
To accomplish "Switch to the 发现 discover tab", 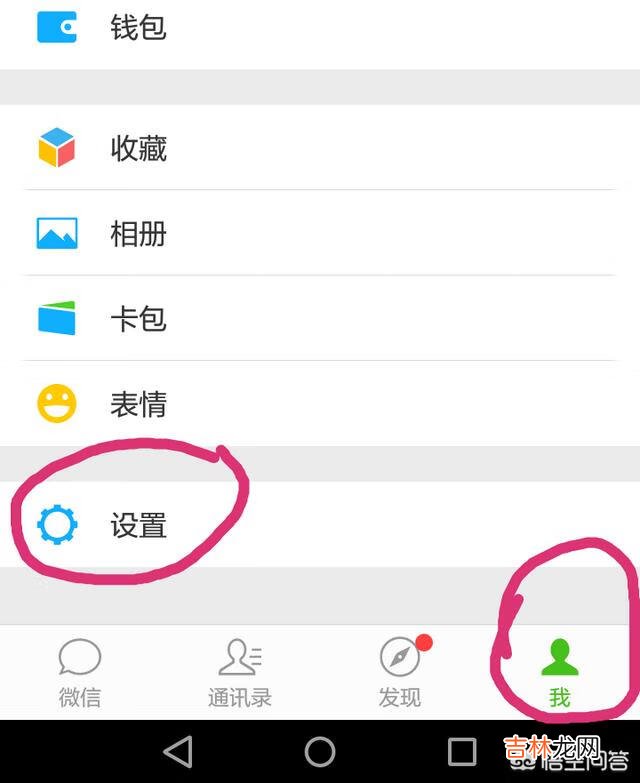I will coord(400,672).
